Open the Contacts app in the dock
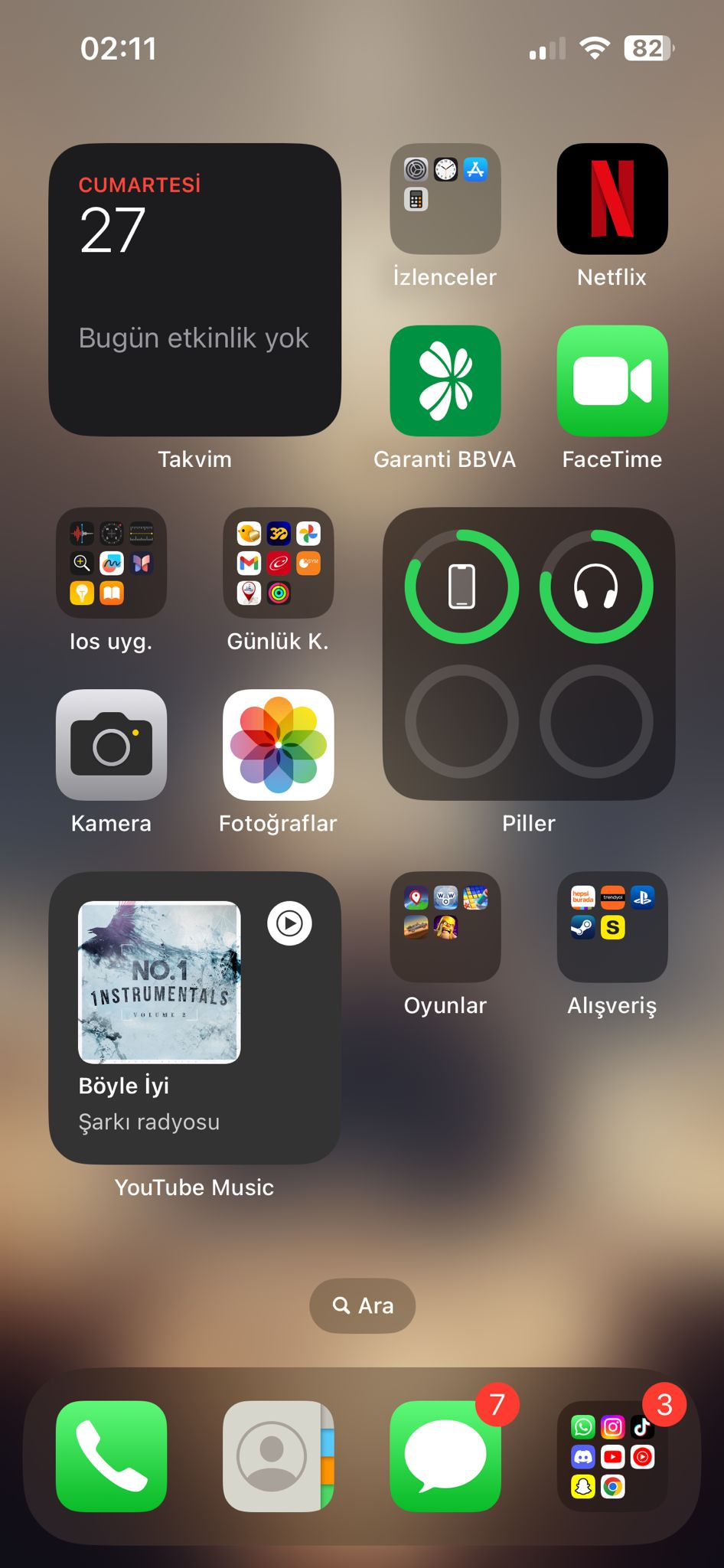Screen dimensions: 724x1568 click(278, 1456)
